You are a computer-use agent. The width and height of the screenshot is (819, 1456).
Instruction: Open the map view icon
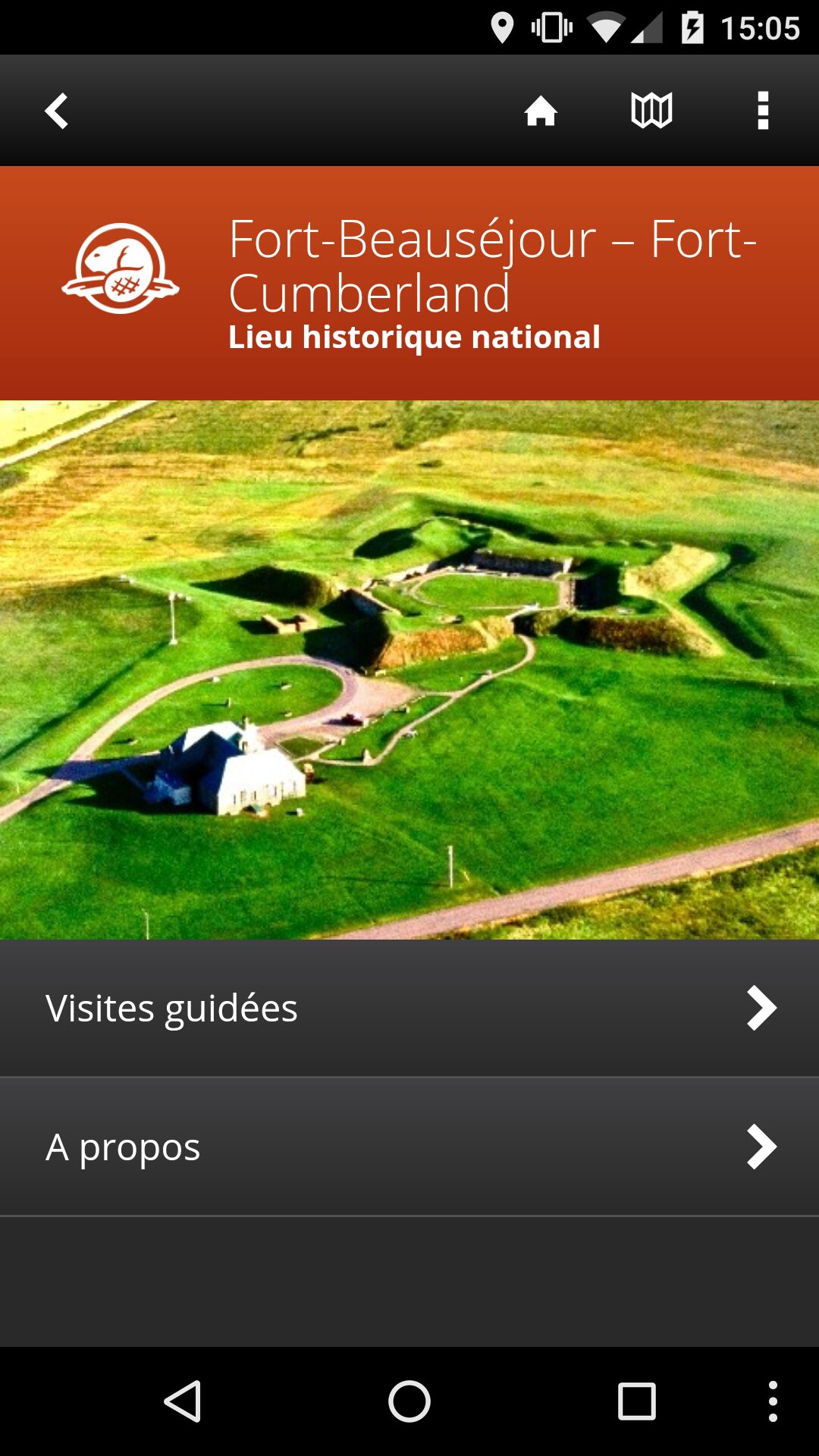point(651,111)
